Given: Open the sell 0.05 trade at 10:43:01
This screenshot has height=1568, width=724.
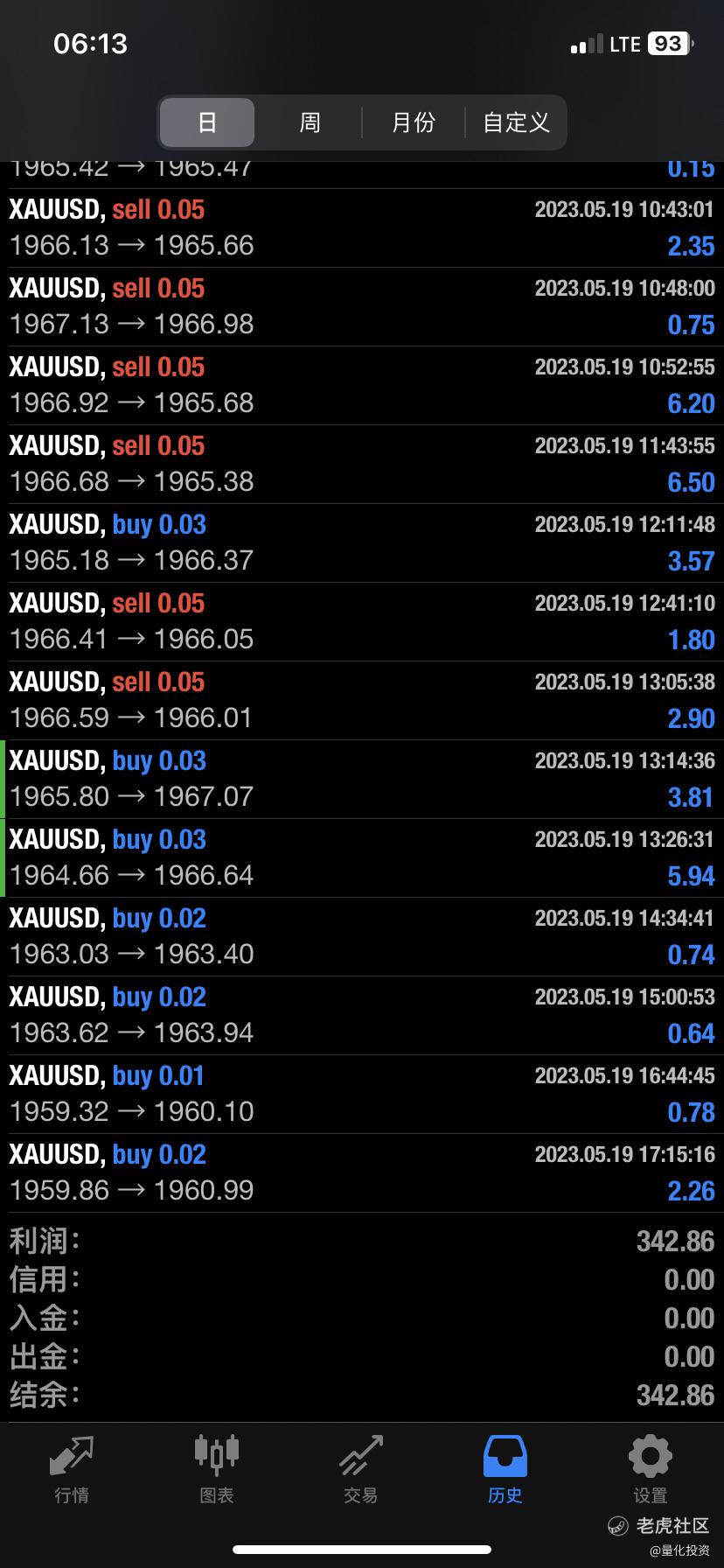Looking at the screenshot, I should (362, 228).
